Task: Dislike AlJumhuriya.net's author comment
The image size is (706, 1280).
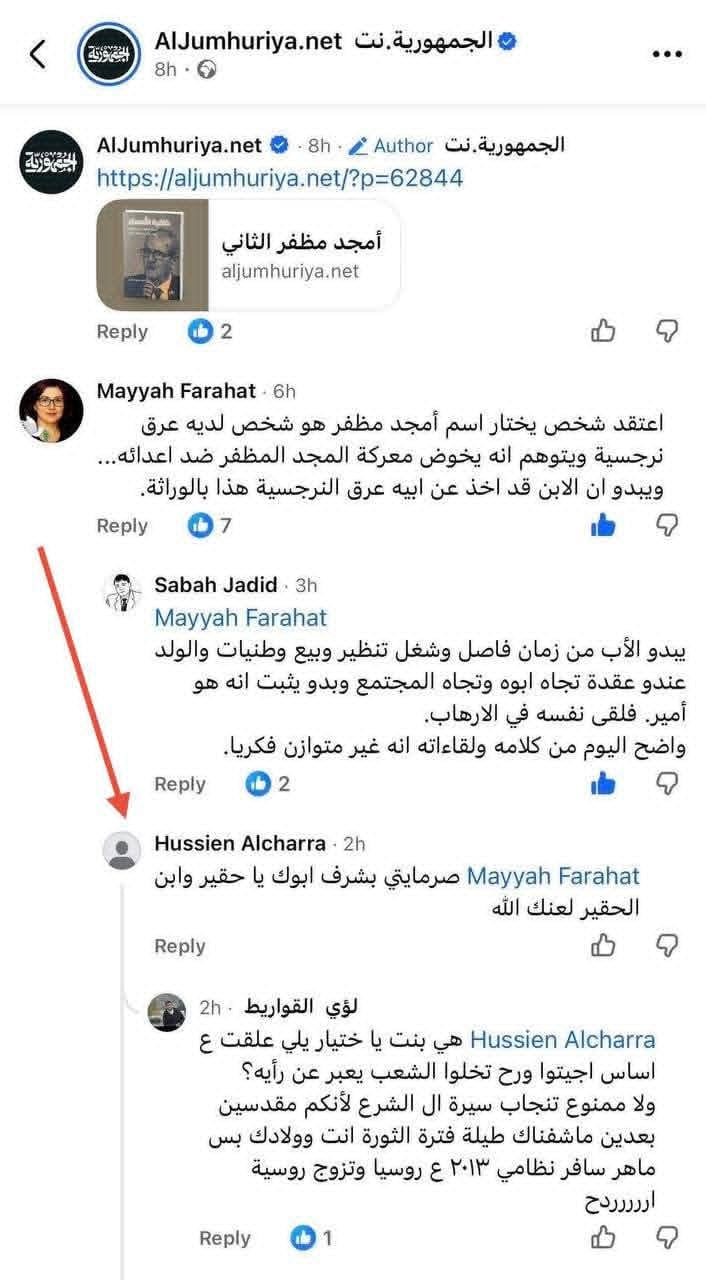Action: click(x=667, y=331)
